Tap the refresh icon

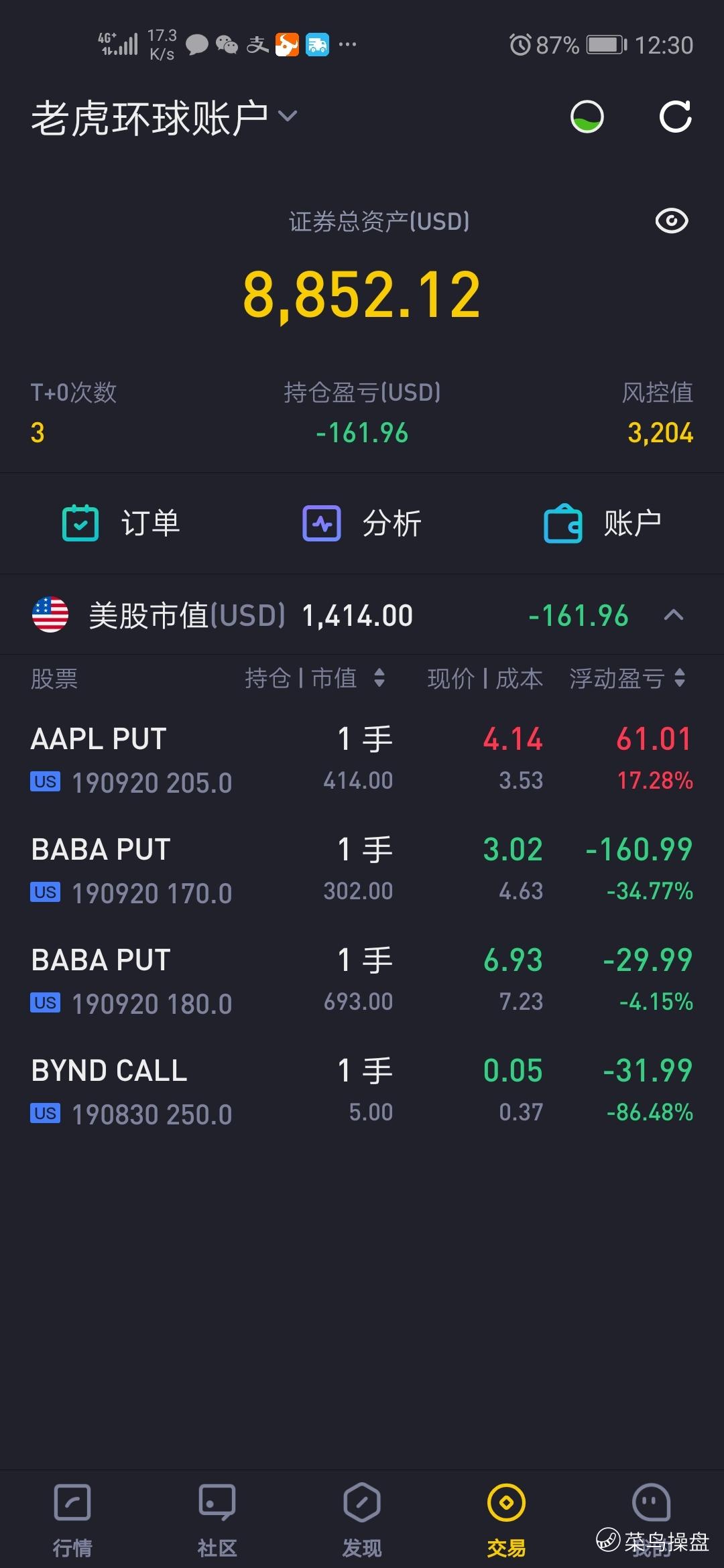(675, 117)
